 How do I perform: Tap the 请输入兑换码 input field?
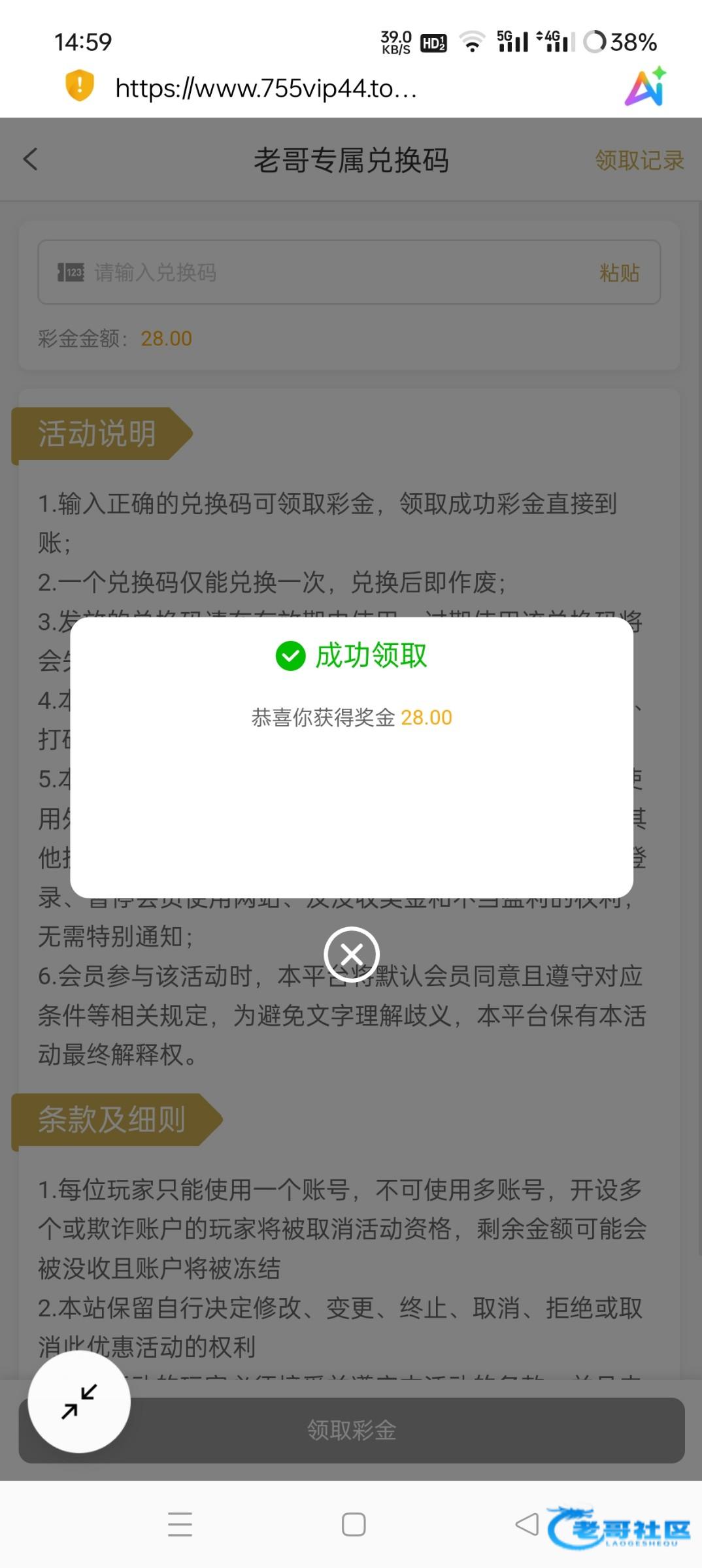(349, 272)
